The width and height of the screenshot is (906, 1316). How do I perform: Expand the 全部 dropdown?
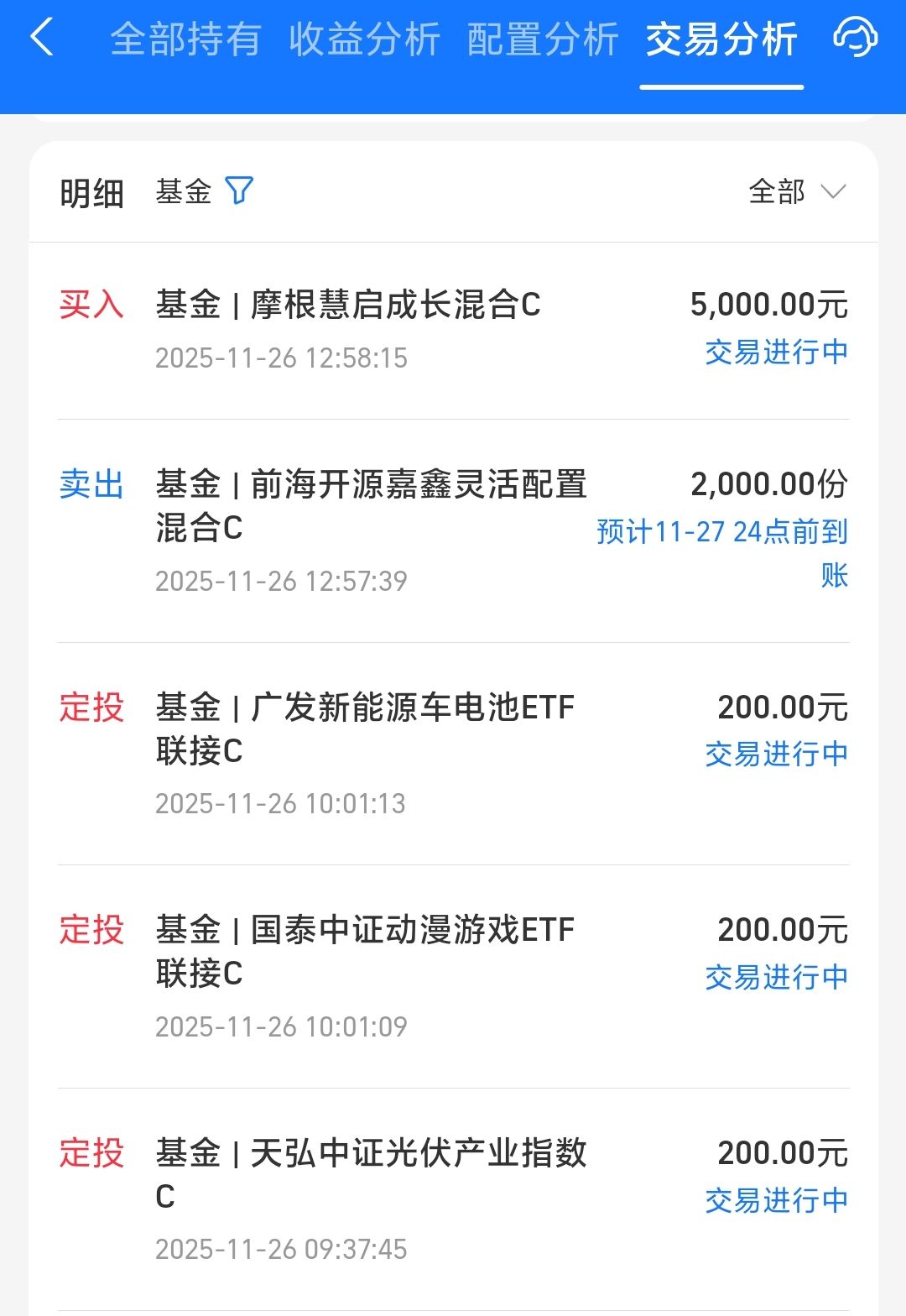point(796,192)
